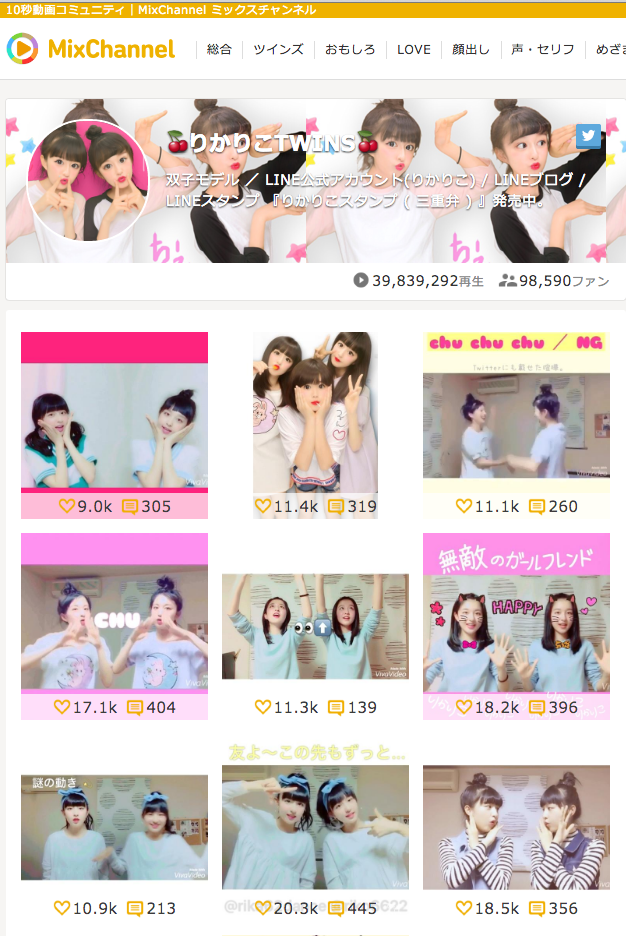Image resolution: width=626 pixels, height=936 pixels.
Task: Open the 謎の動き video
Action: [x=114, y=827]
